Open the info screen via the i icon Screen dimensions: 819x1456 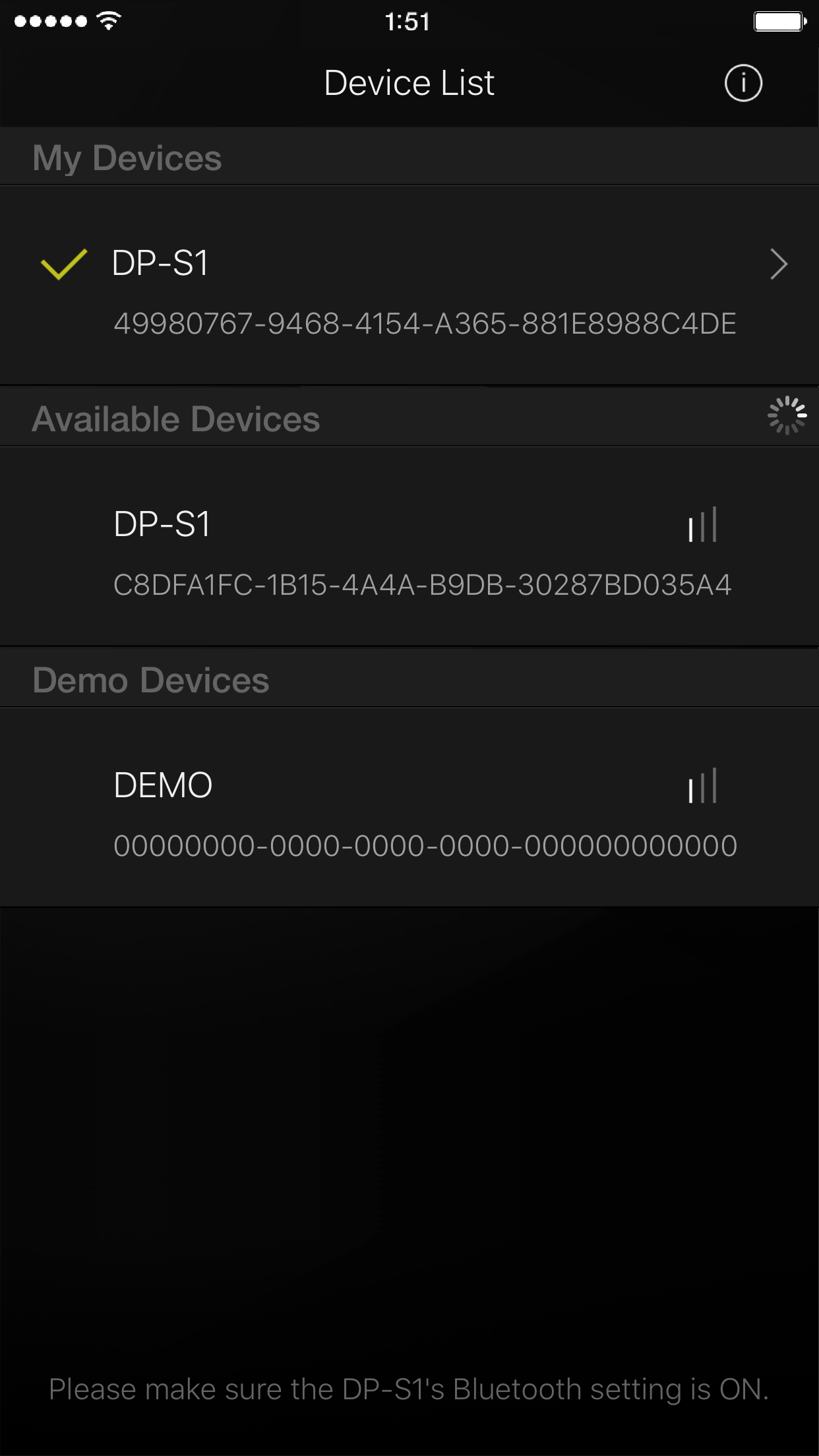click(x=742, y=83)
